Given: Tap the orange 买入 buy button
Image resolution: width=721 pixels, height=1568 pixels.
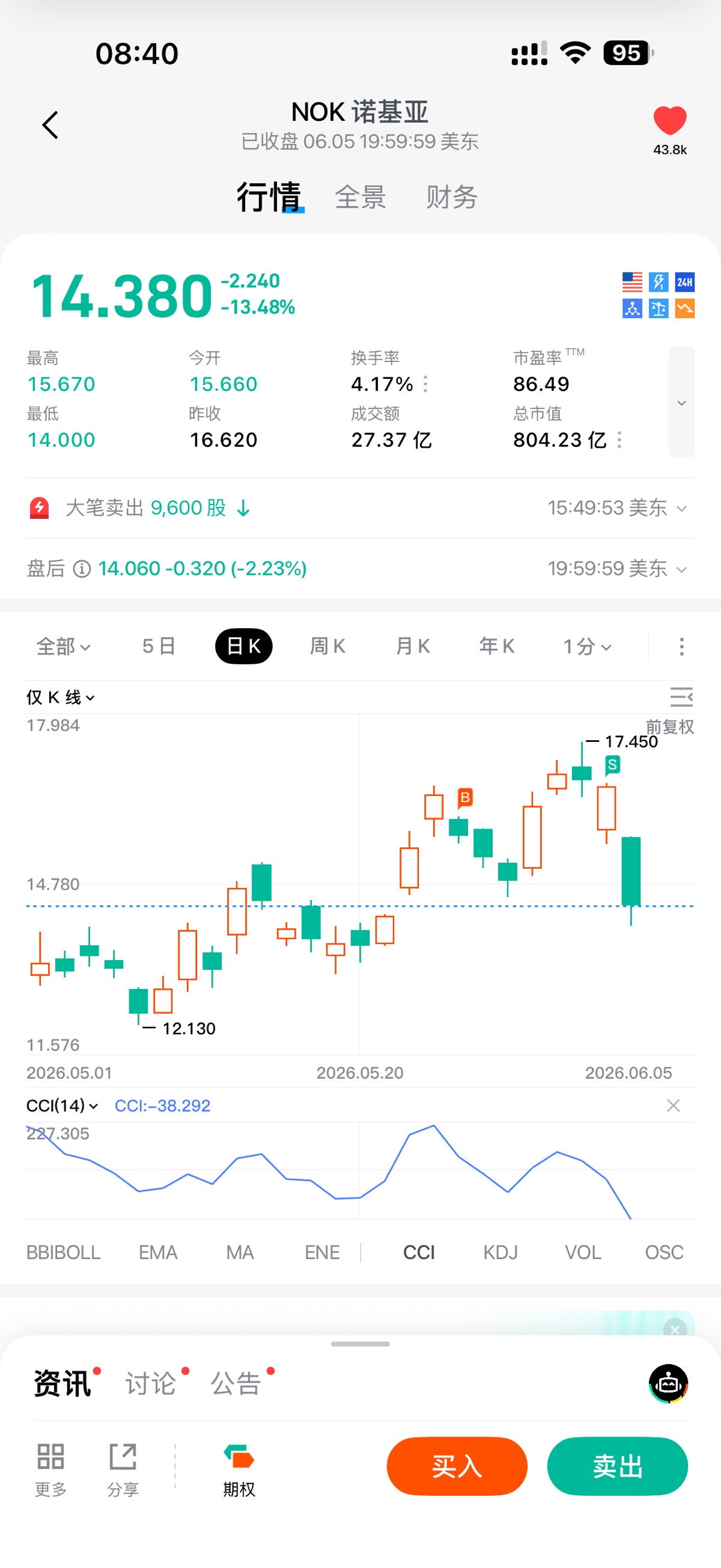Looking at the screenshot, I should (457, 1466).
